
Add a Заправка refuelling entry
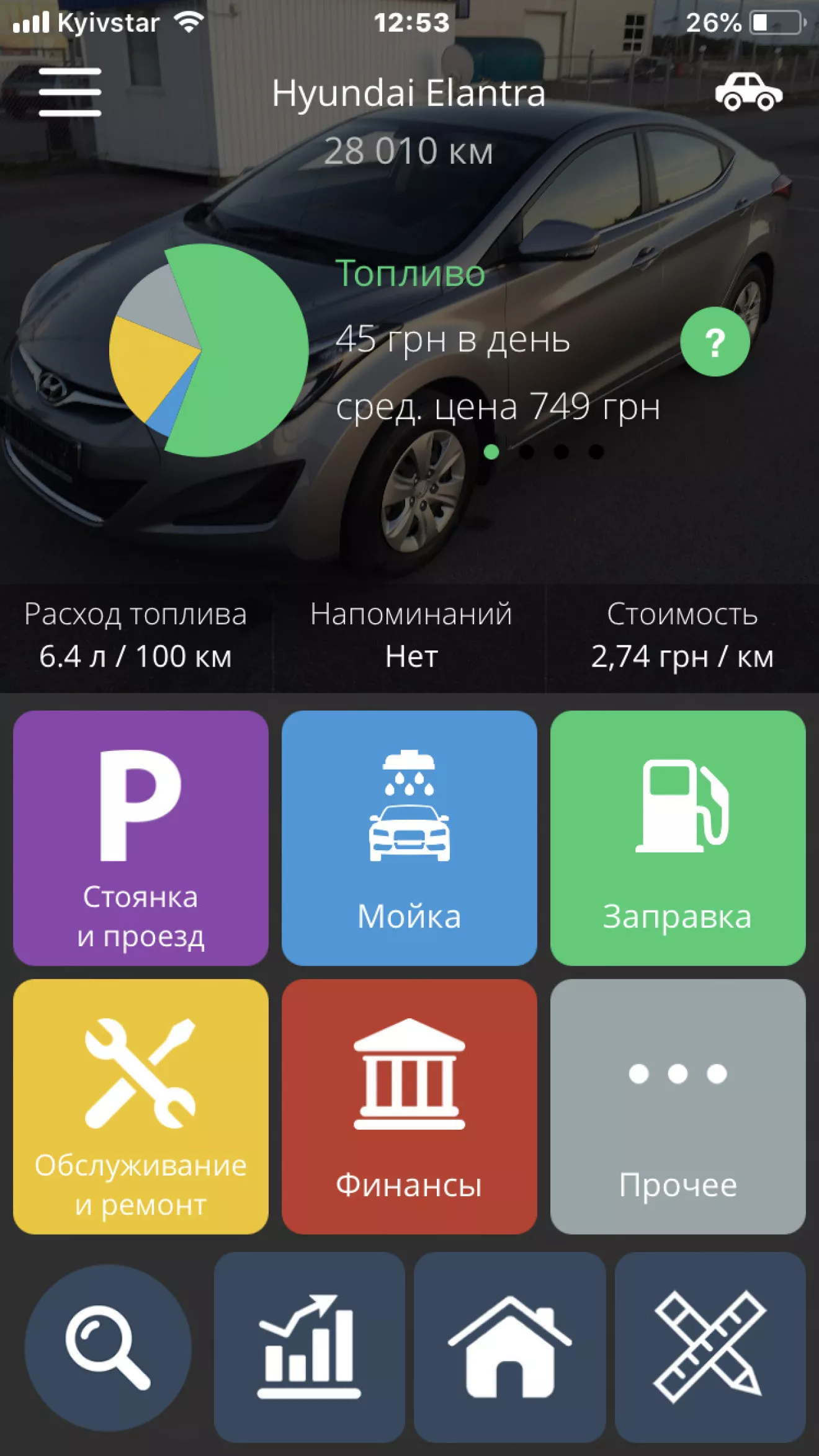pos(678,838)
